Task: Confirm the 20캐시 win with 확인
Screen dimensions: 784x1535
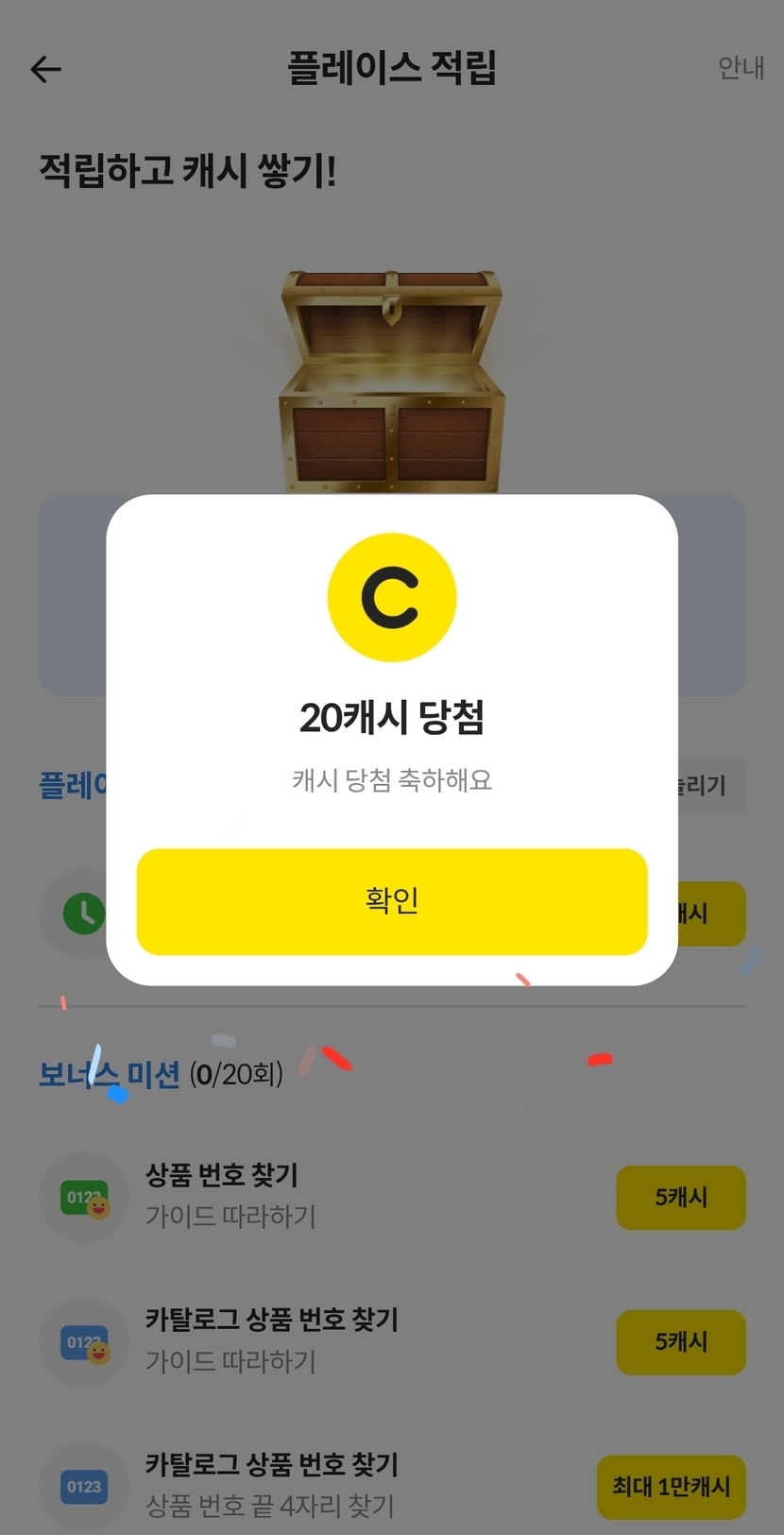Action: pyautogui.click(x=391, y=901)
